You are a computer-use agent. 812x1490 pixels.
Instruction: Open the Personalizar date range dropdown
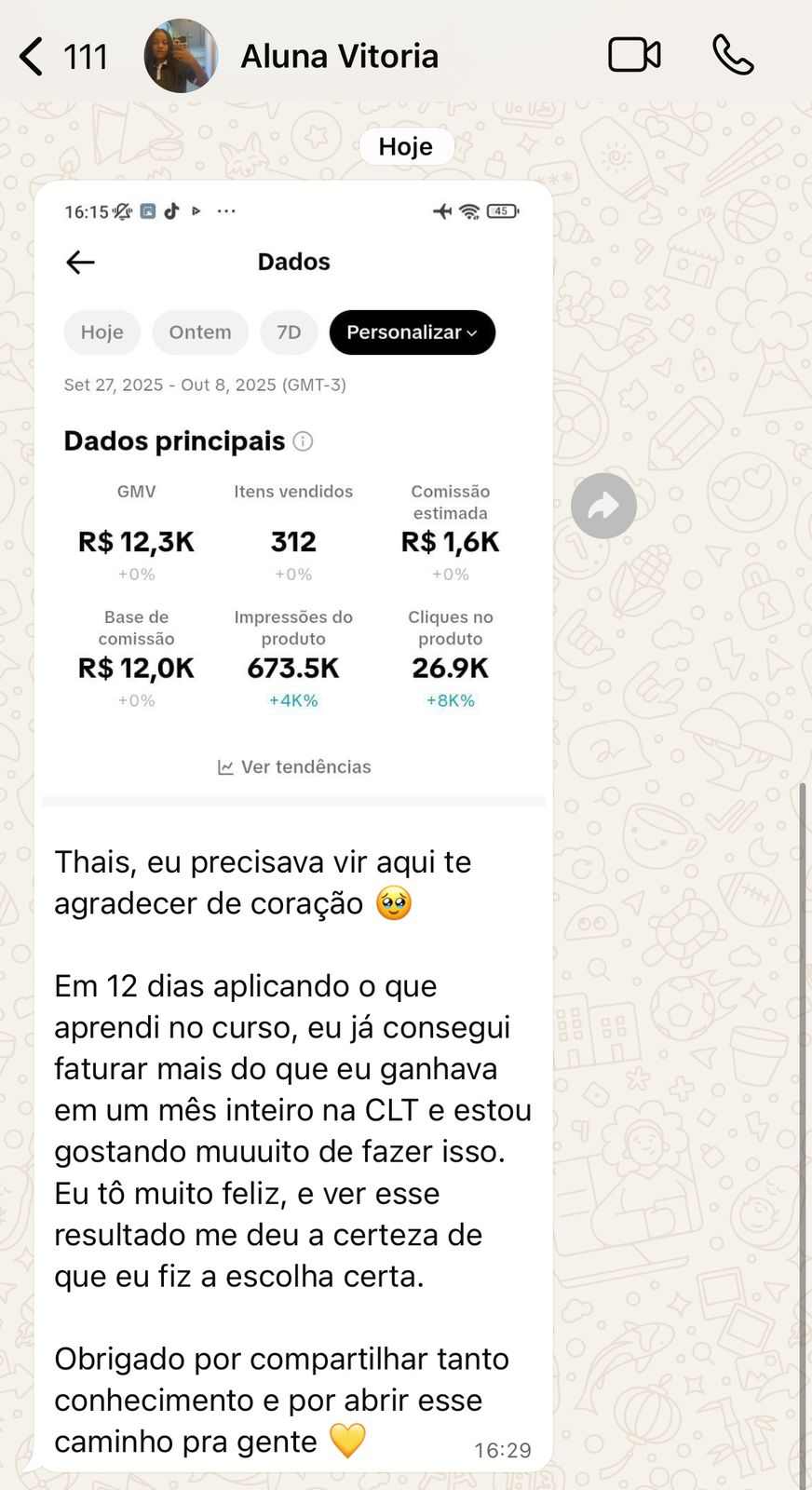pos(412,332)
